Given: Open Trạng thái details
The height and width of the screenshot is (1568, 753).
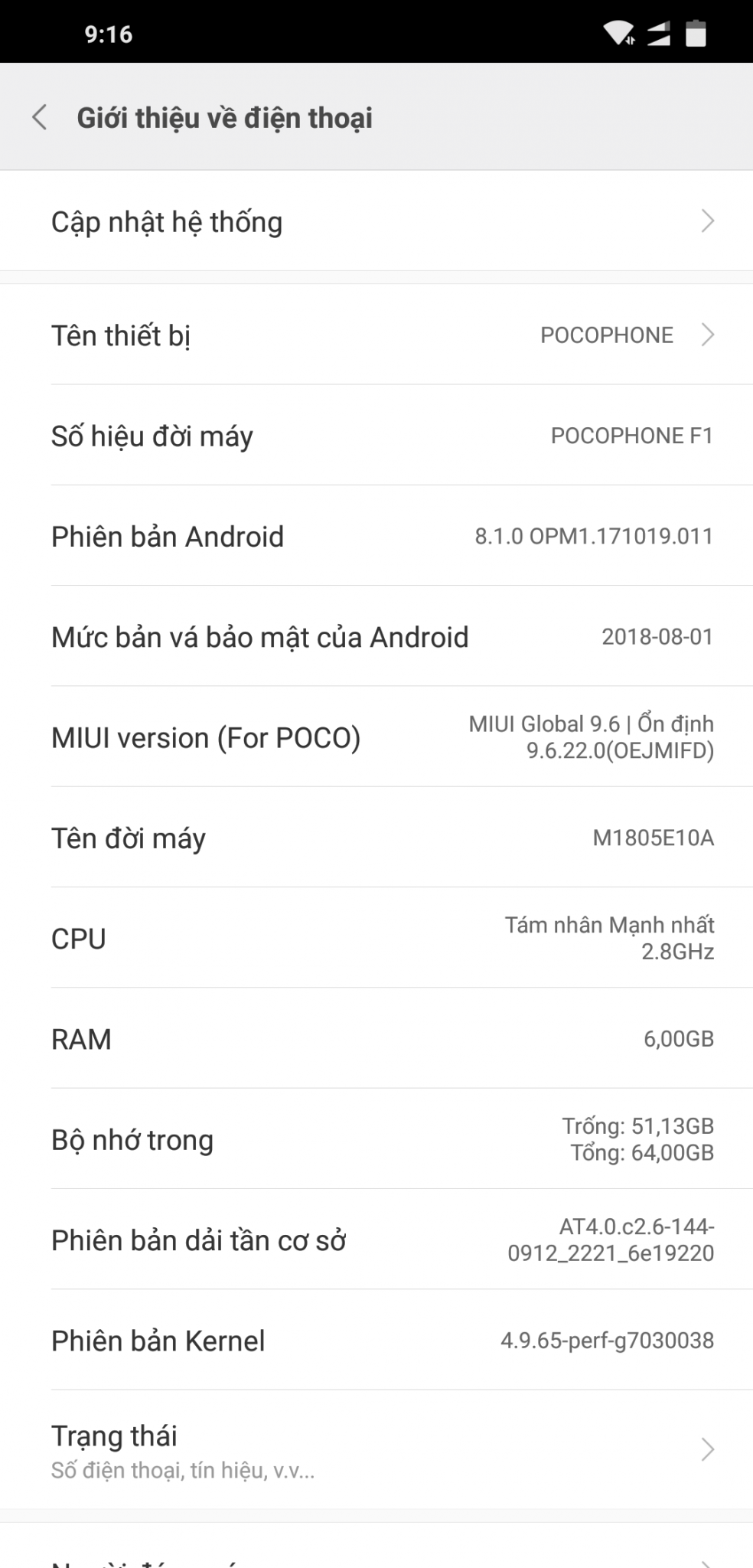Looking at the screenshot, I should (376, 1450).
